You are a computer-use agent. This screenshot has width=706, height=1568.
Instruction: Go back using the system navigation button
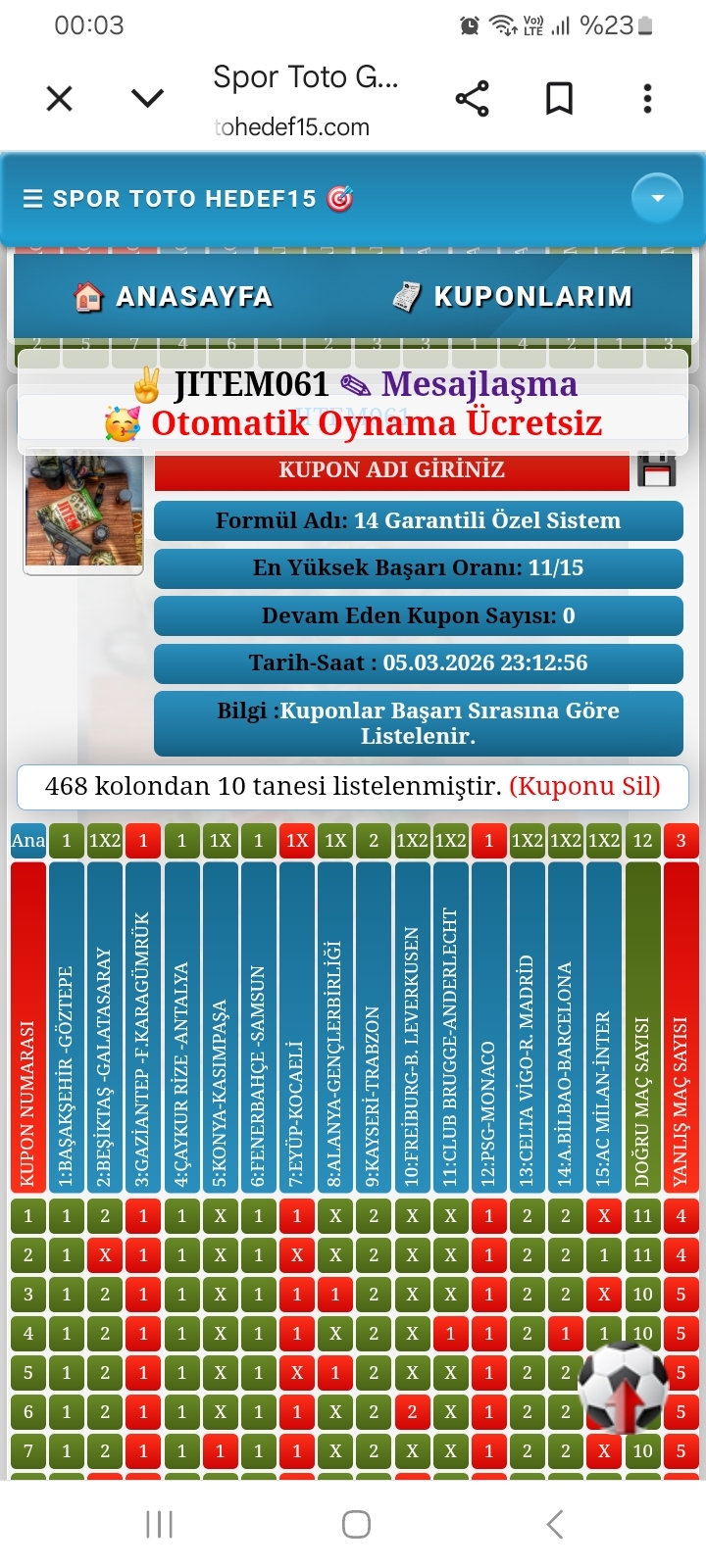pos(554,1524)
